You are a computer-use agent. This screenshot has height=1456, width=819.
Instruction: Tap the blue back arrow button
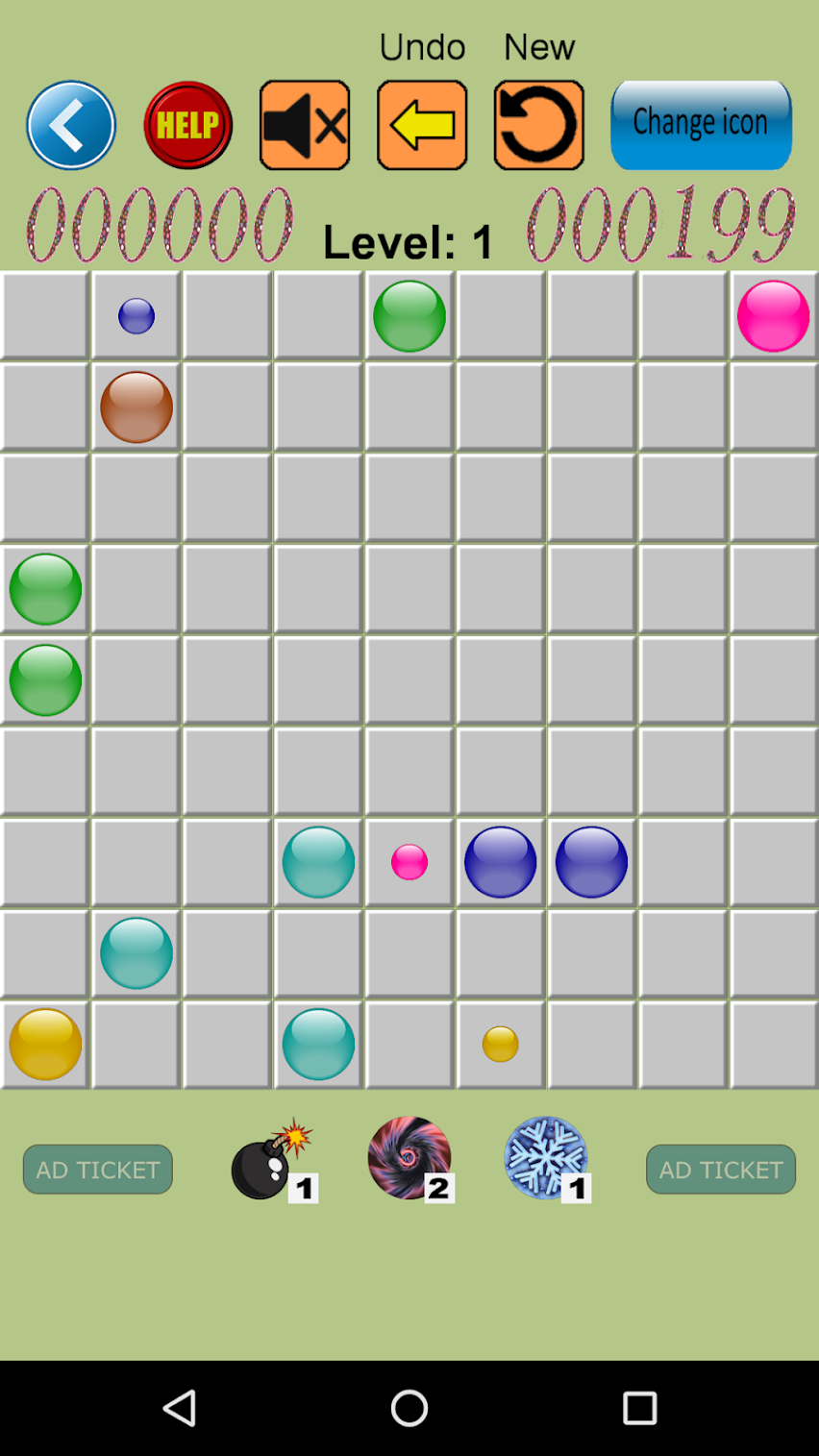(71, 125)
